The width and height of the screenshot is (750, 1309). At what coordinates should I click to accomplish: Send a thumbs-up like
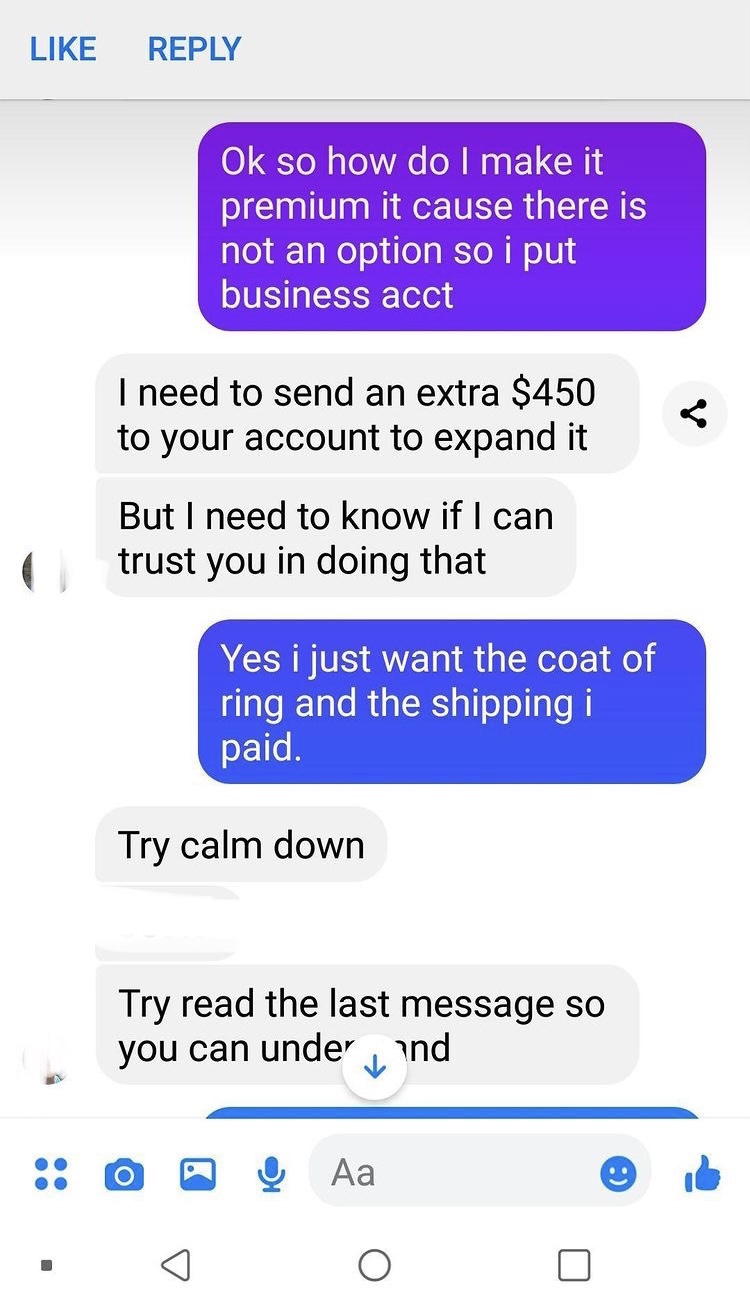(702, 1174)
